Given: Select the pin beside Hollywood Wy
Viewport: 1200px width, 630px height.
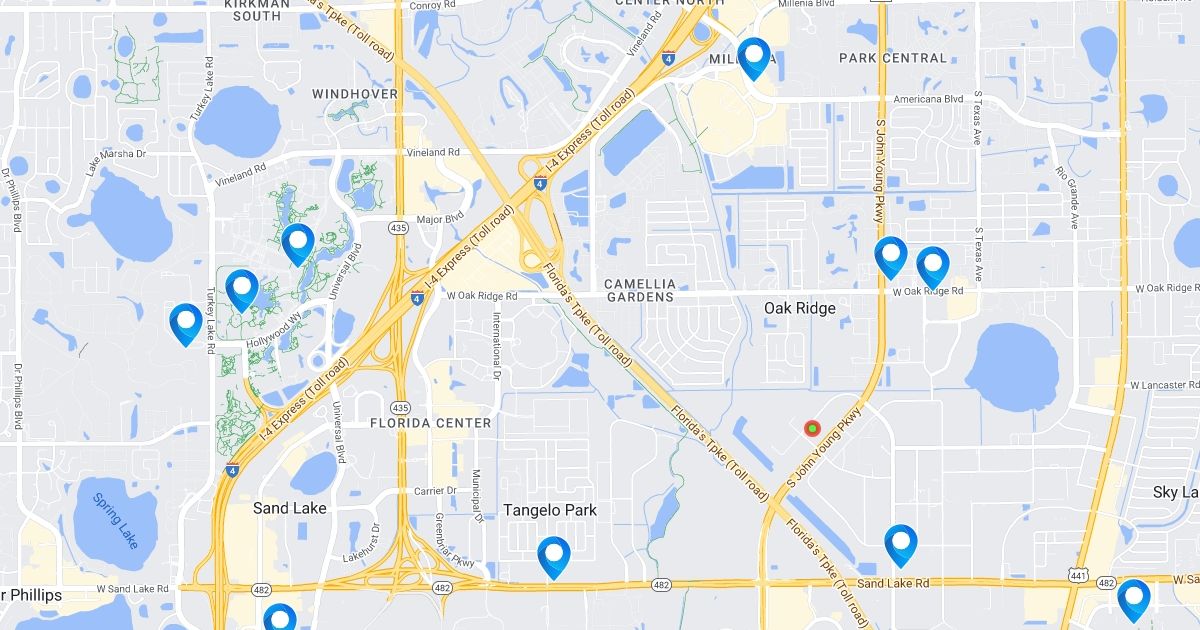Looking at the screenshot, I should point(242,290).
